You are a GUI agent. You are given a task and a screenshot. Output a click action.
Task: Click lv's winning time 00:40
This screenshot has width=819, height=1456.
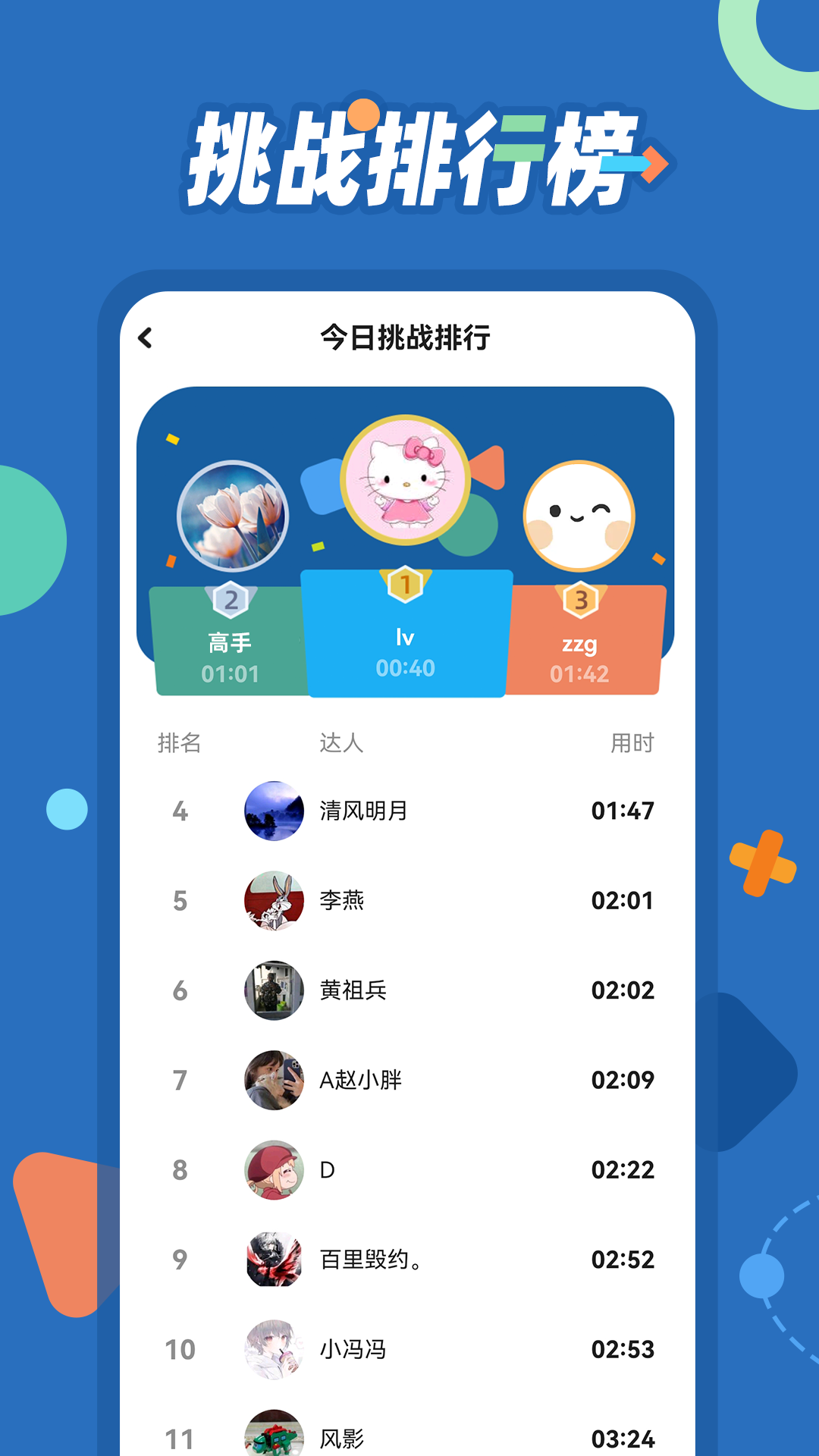[x=406, y=668]
